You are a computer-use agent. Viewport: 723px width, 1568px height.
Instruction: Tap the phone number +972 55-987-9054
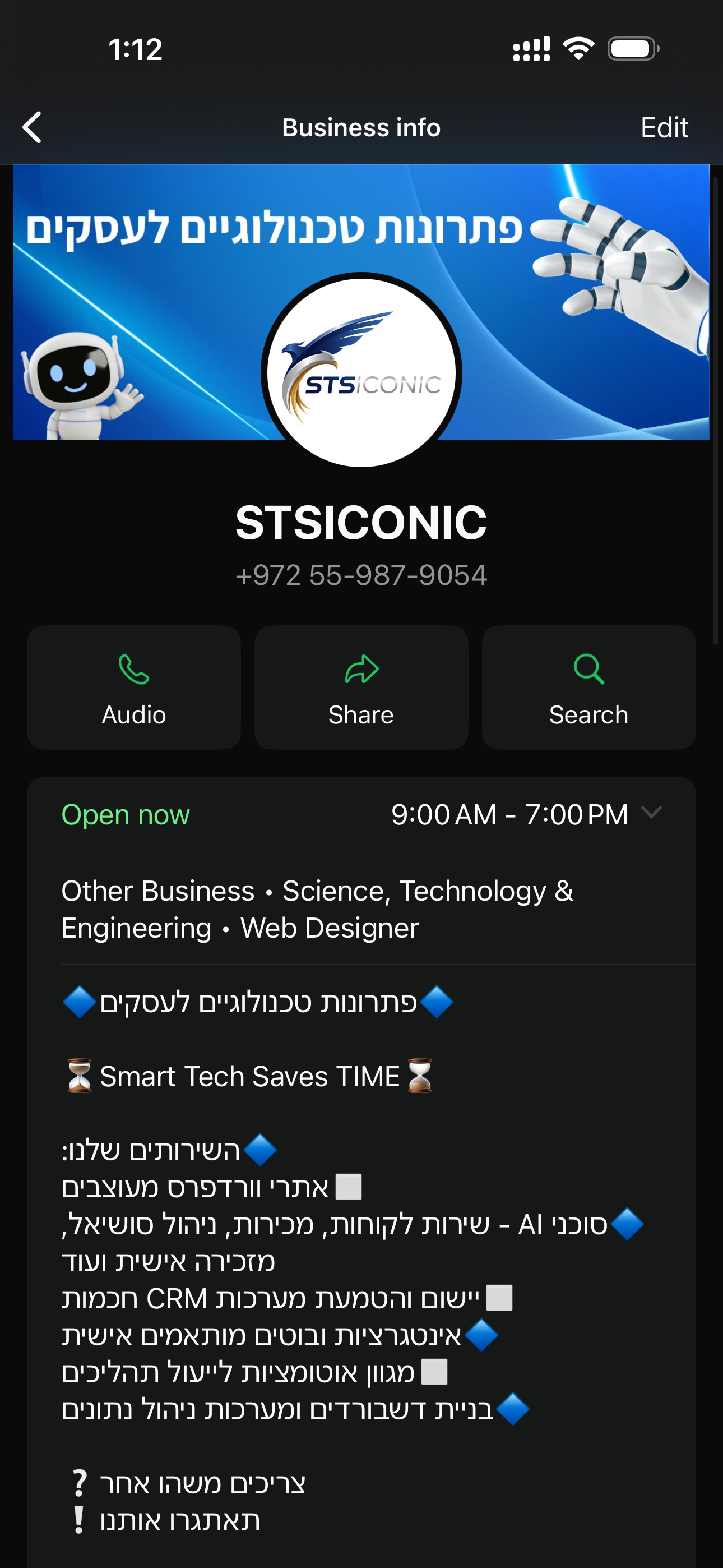(361, 575)
